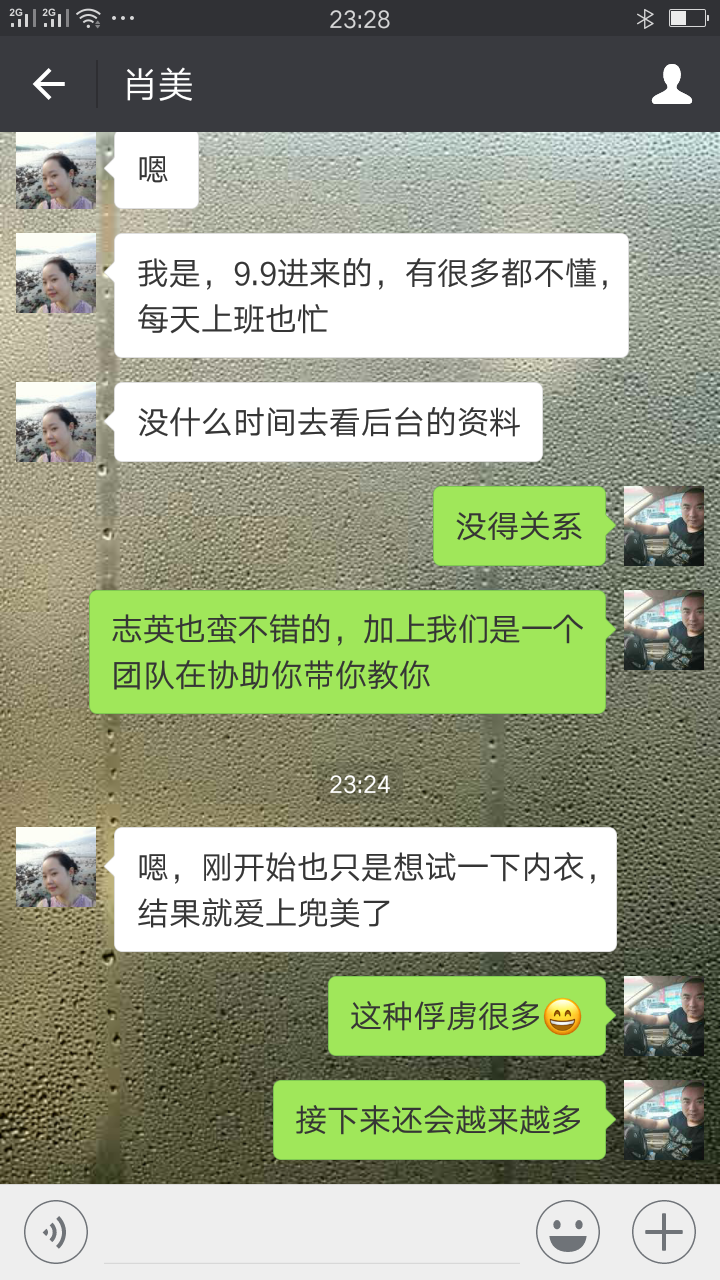Viewport: 720px width, 1280px height.
Task: Switch to voice message input
Action: pos(56,1231)
